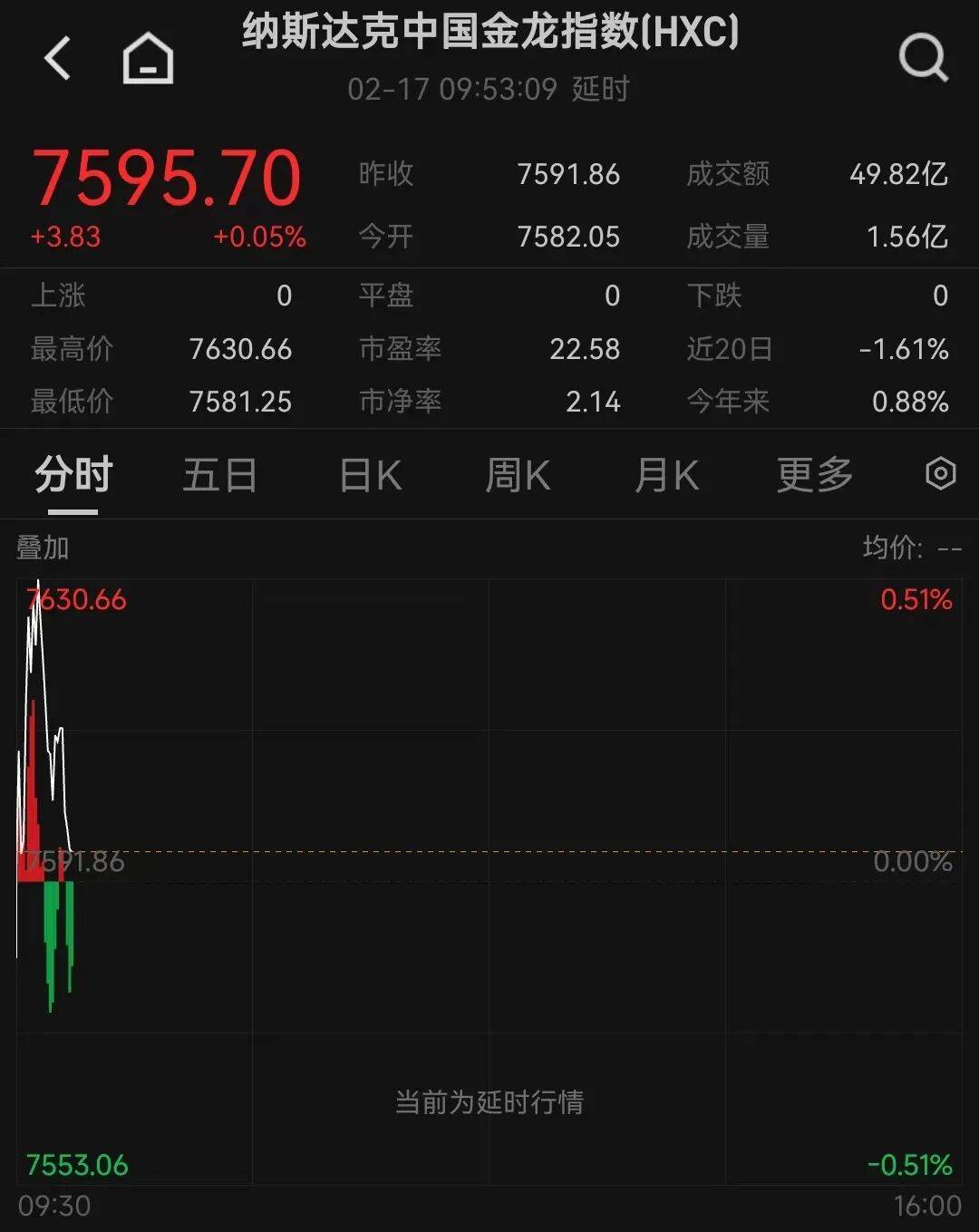Go back to the previous page
This screenshot has height=1232, width=979.
pos(57,59)
